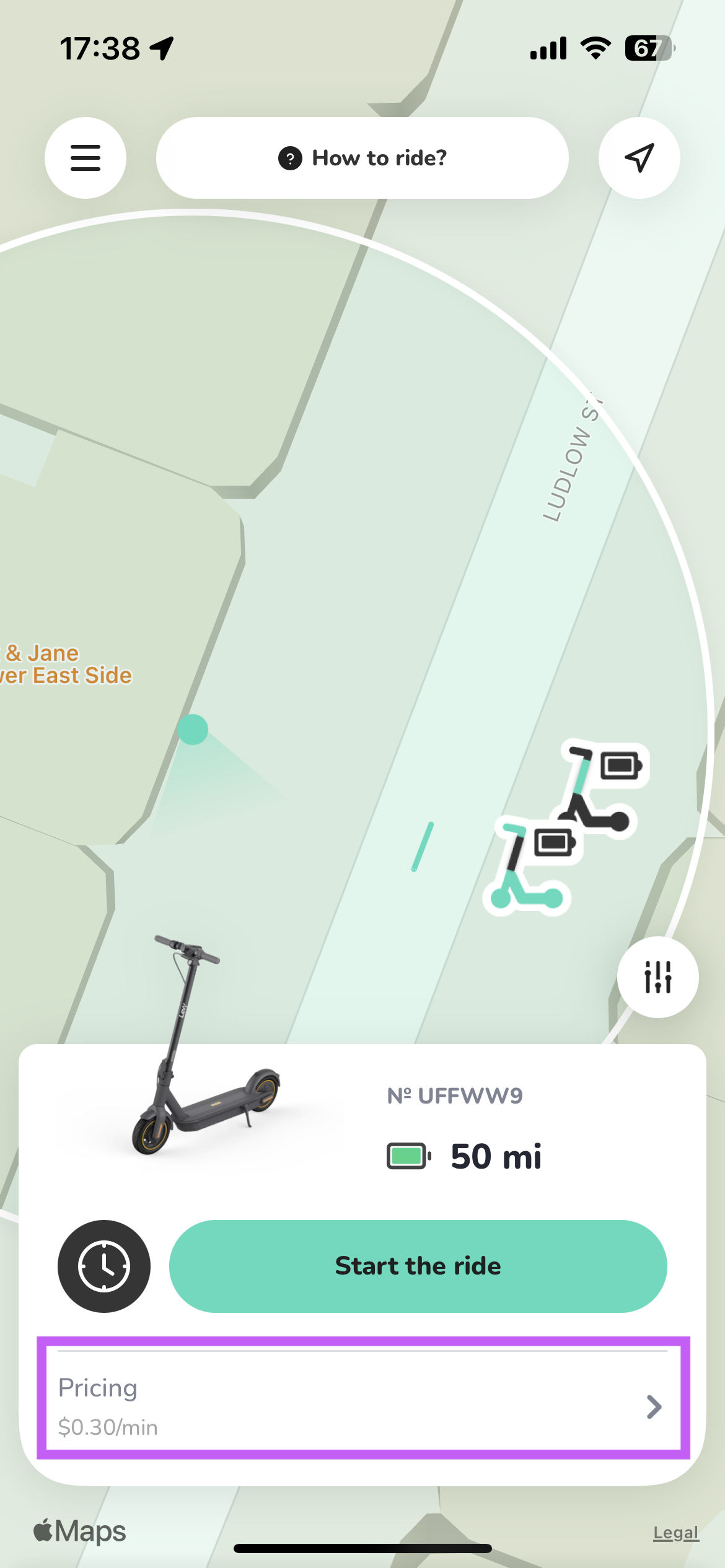Open the map filter settings
Image resolution: width=725 pixels, height=1568 pixels.
[x=657, y=977]
